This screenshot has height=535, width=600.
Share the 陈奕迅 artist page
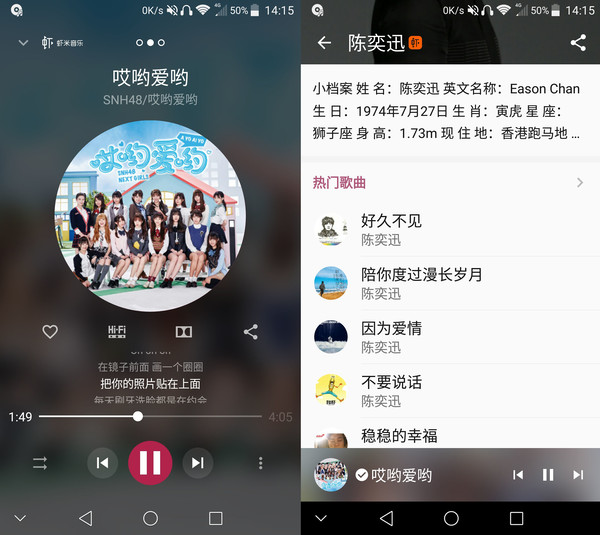(578, 43)
